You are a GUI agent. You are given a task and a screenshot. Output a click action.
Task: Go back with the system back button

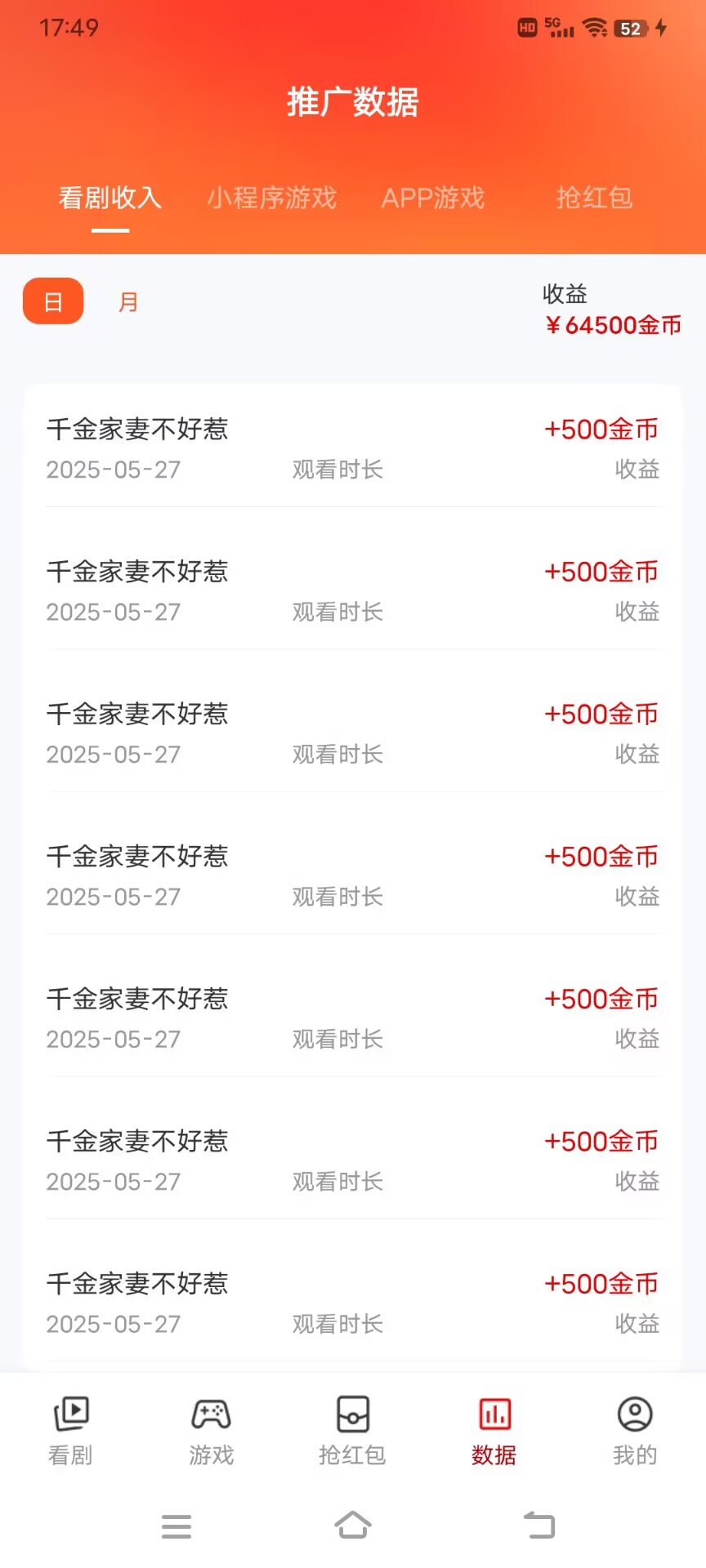(x=538, y=1525)
